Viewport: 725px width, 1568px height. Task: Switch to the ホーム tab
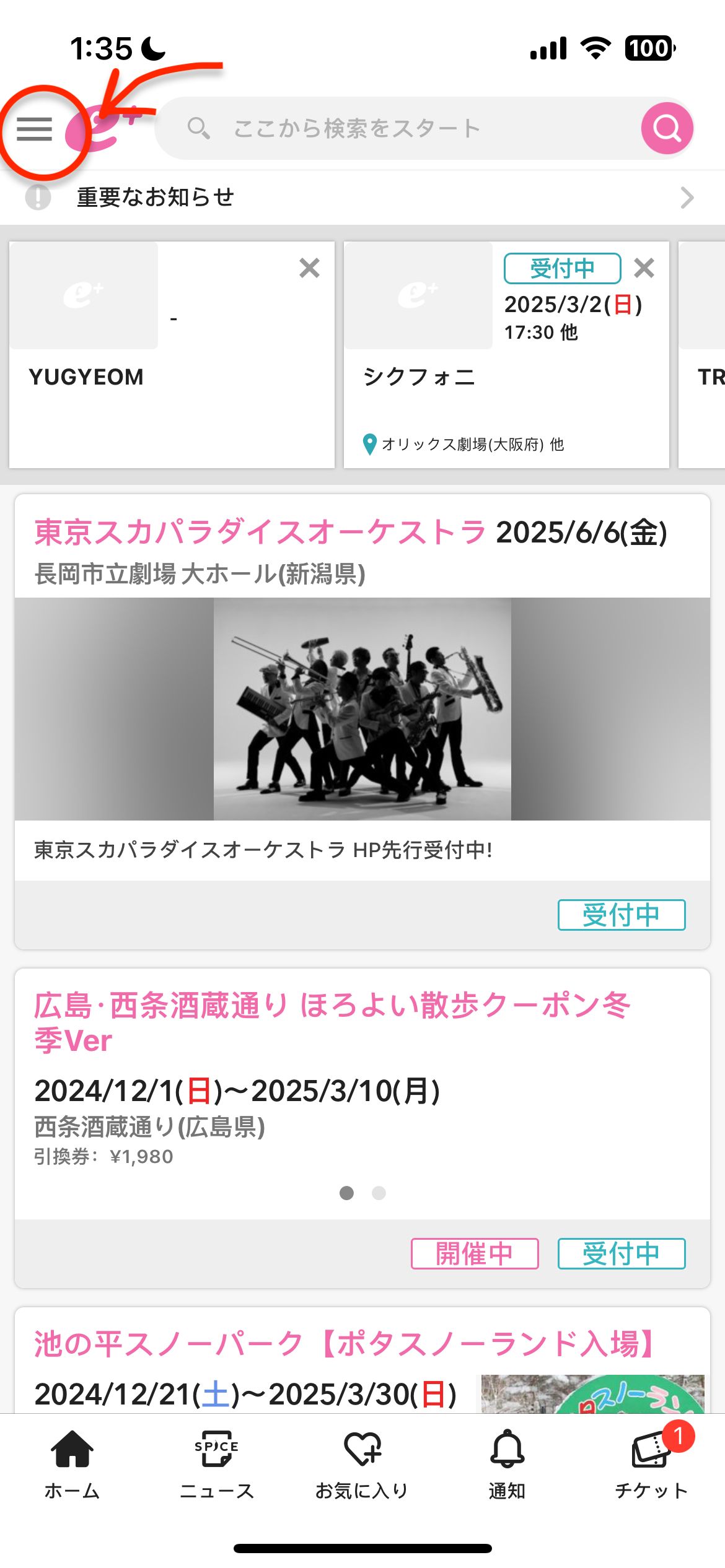pos(72,1464)
